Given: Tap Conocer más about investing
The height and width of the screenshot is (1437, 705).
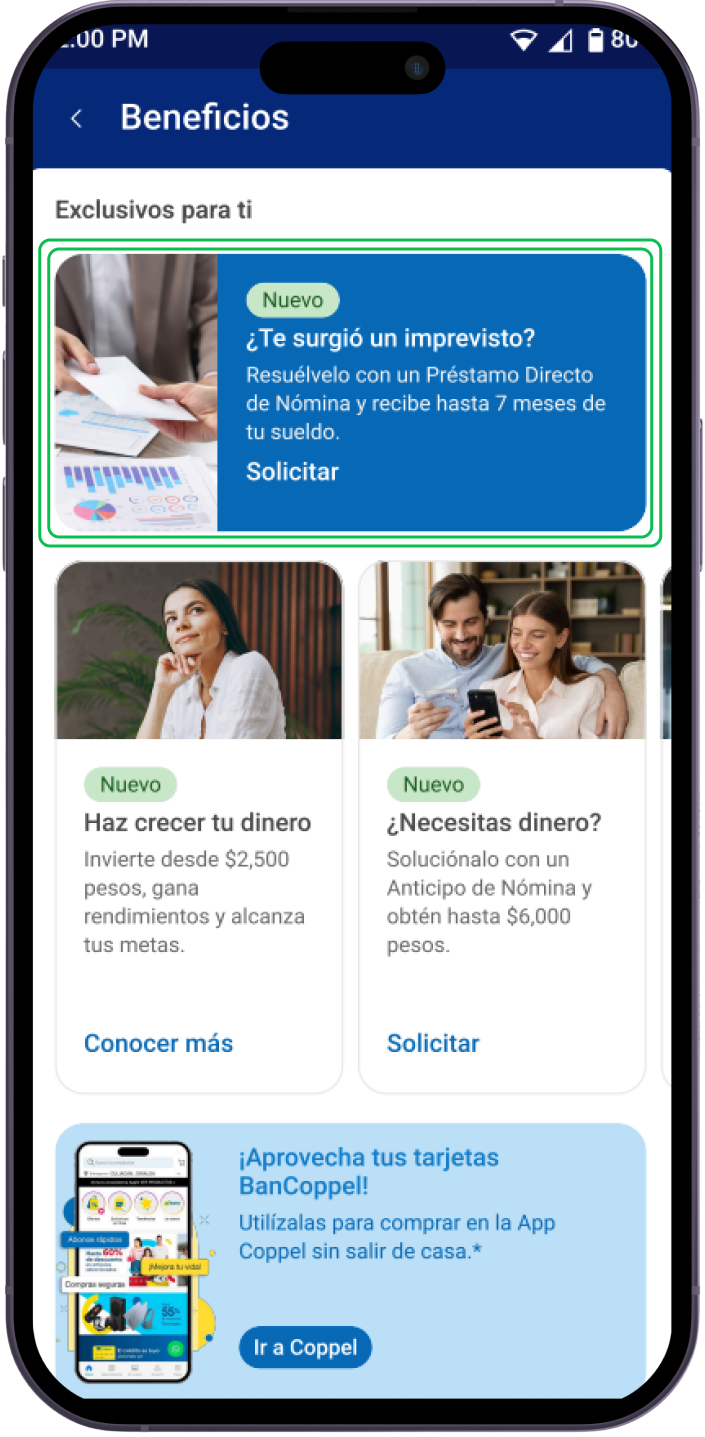Looking at the screenshot, I should click(x=158, y=1044).
